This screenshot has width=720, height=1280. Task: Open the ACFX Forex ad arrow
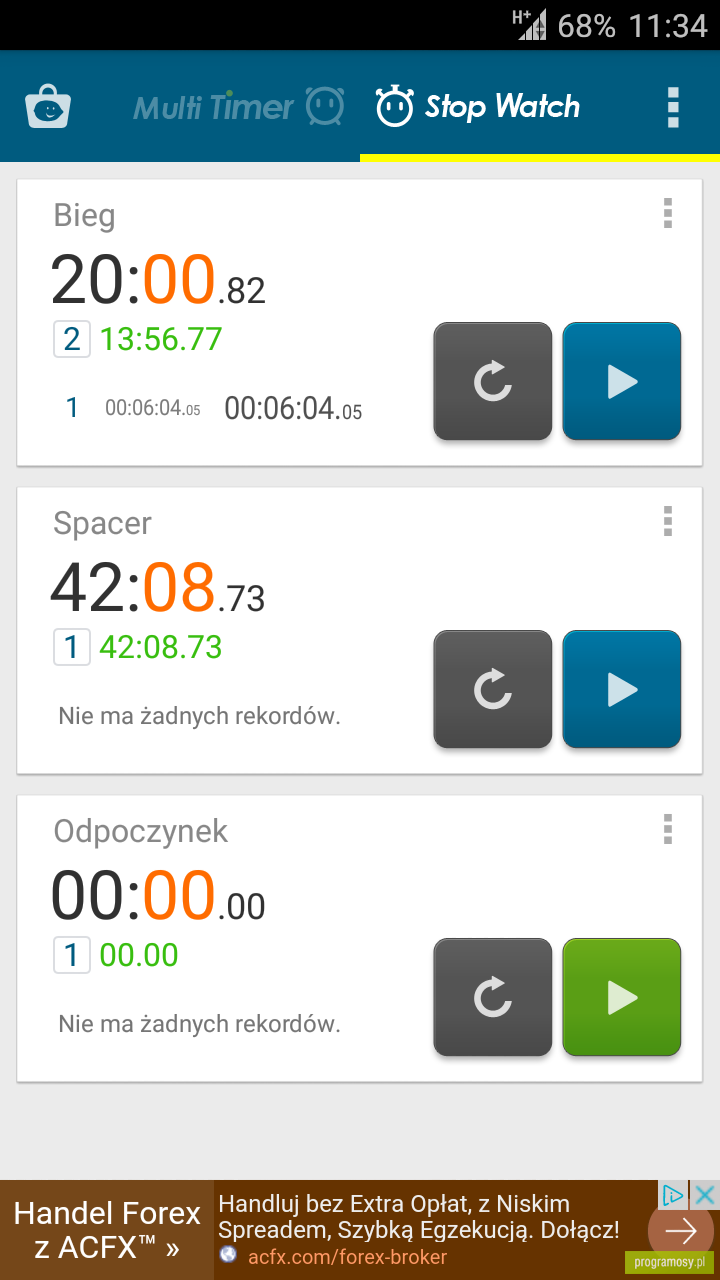click(x=681, y=1230)
